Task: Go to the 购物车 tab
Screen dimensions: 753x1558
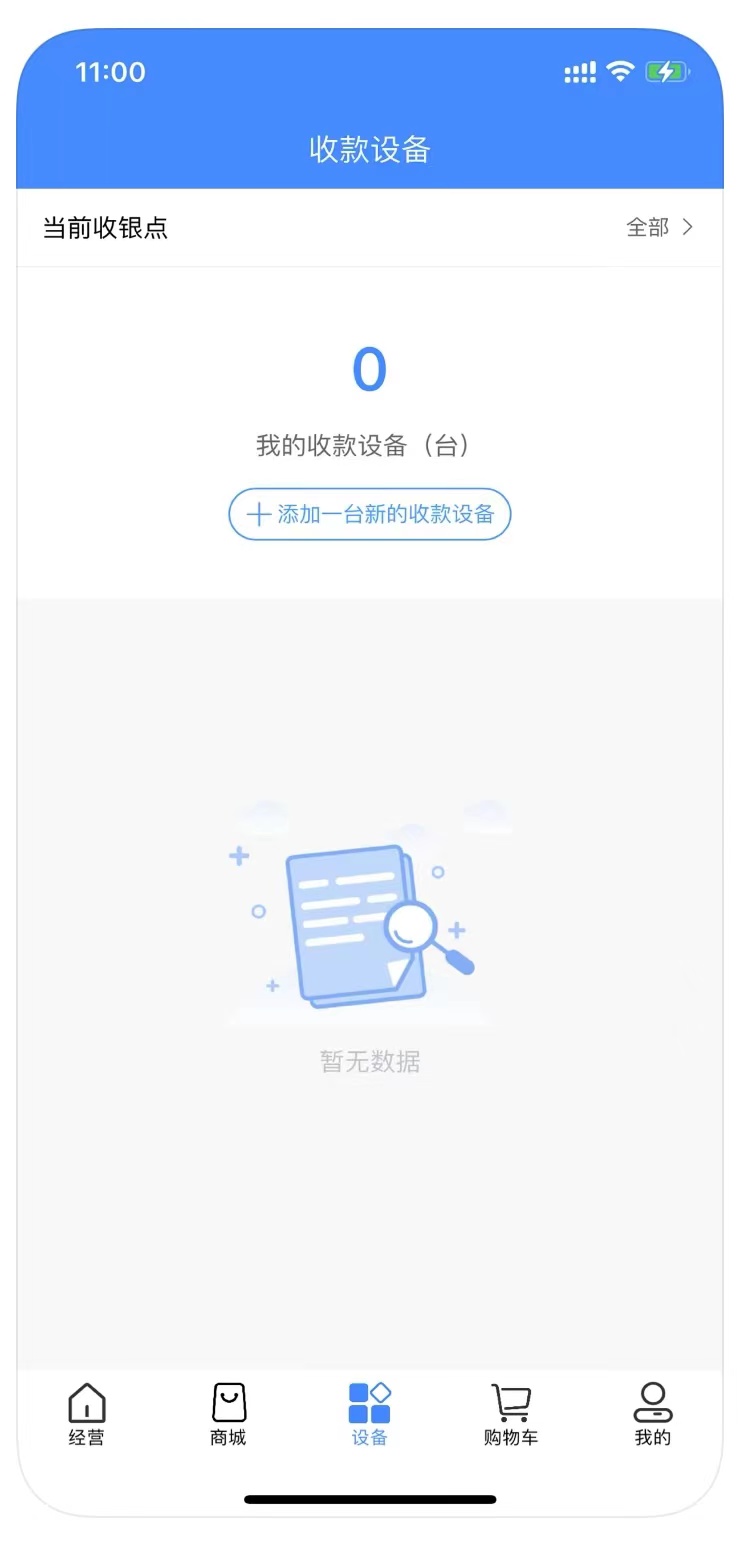Action: pyautogui.click(x=511, y=1414)
